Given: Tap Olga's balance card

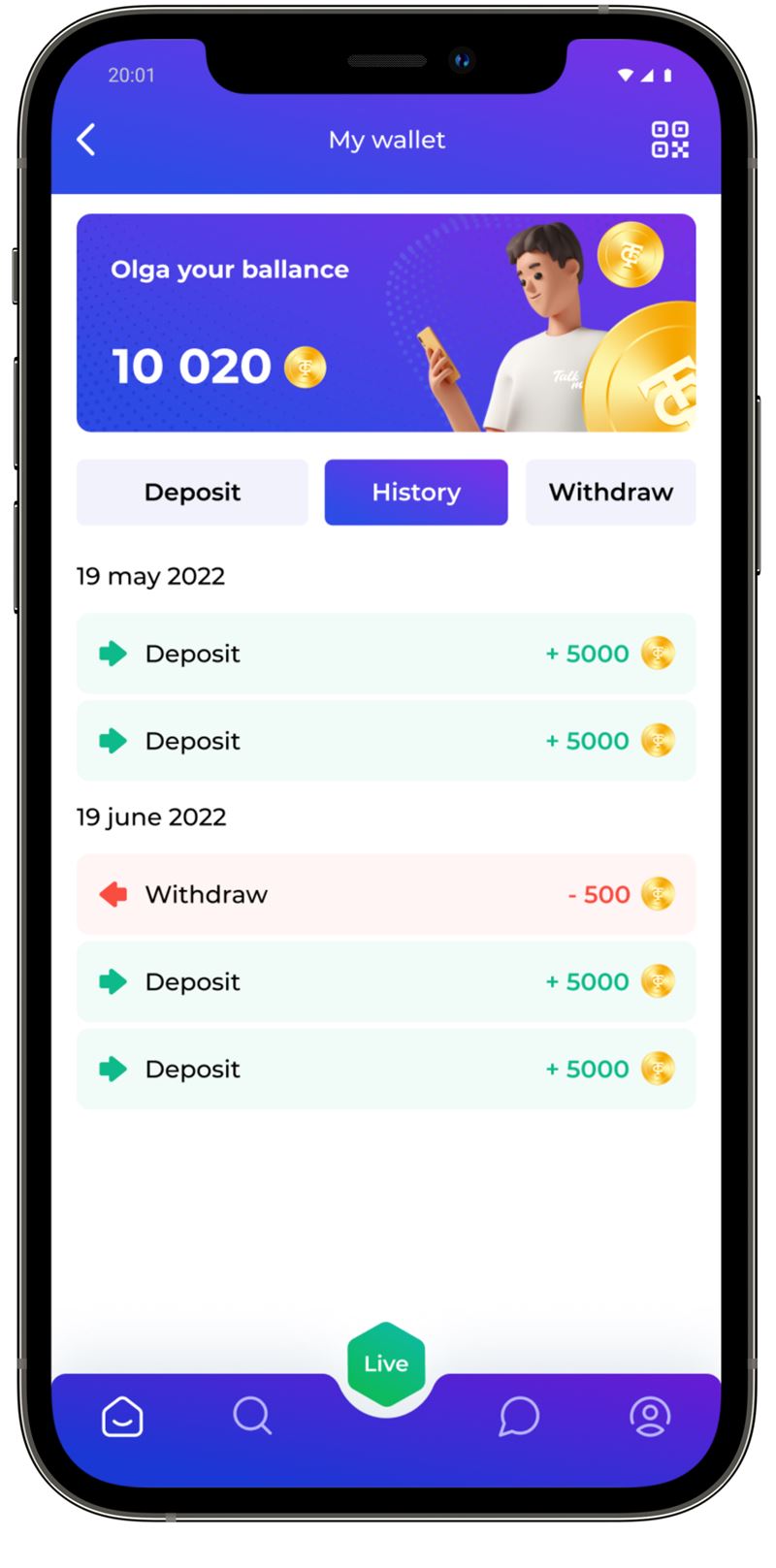Looking at the screenshot, I should point(386,323).
